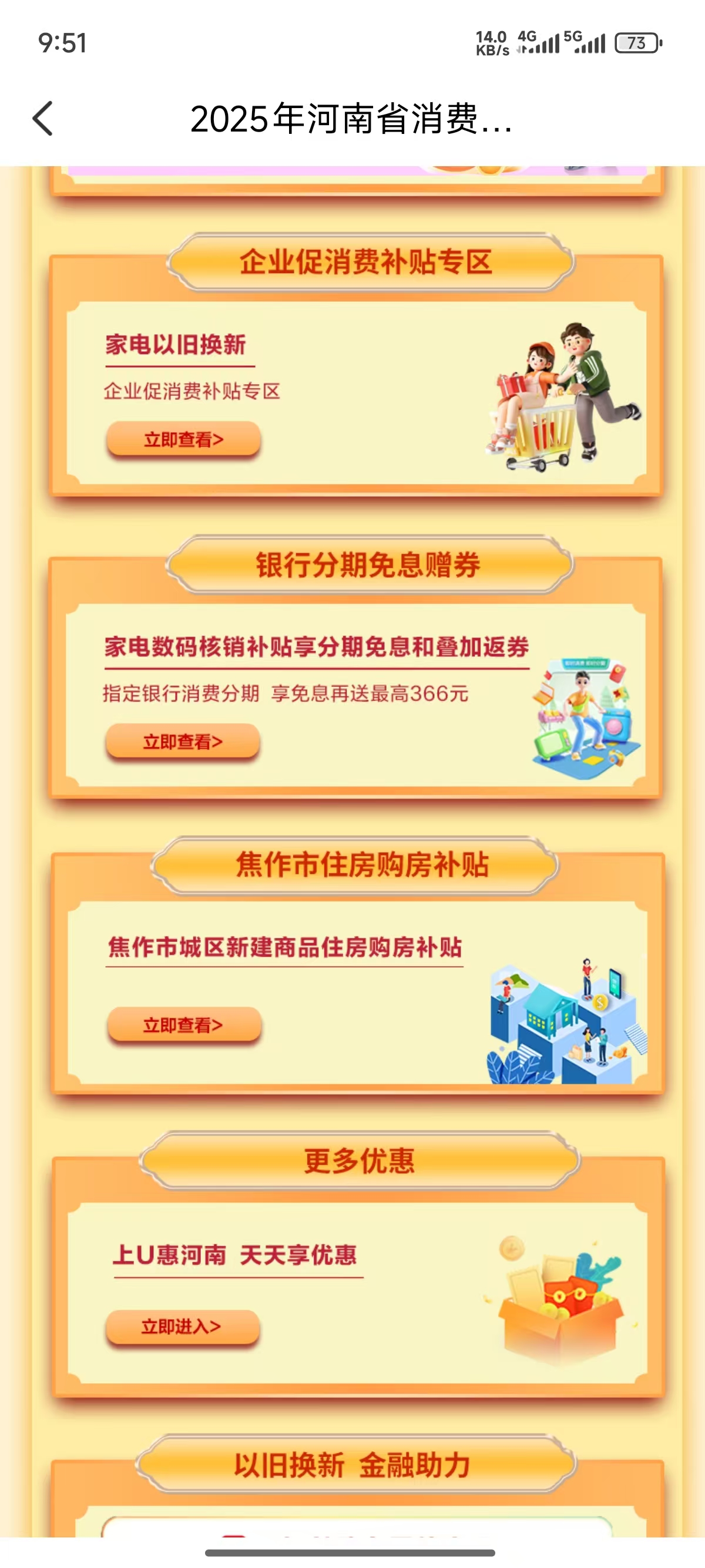Image resolution: width=705 pixels, height=1568 pixels.
Task: Tap 立即查看 under 家电以旧换新
Action: tap(183, 439)
